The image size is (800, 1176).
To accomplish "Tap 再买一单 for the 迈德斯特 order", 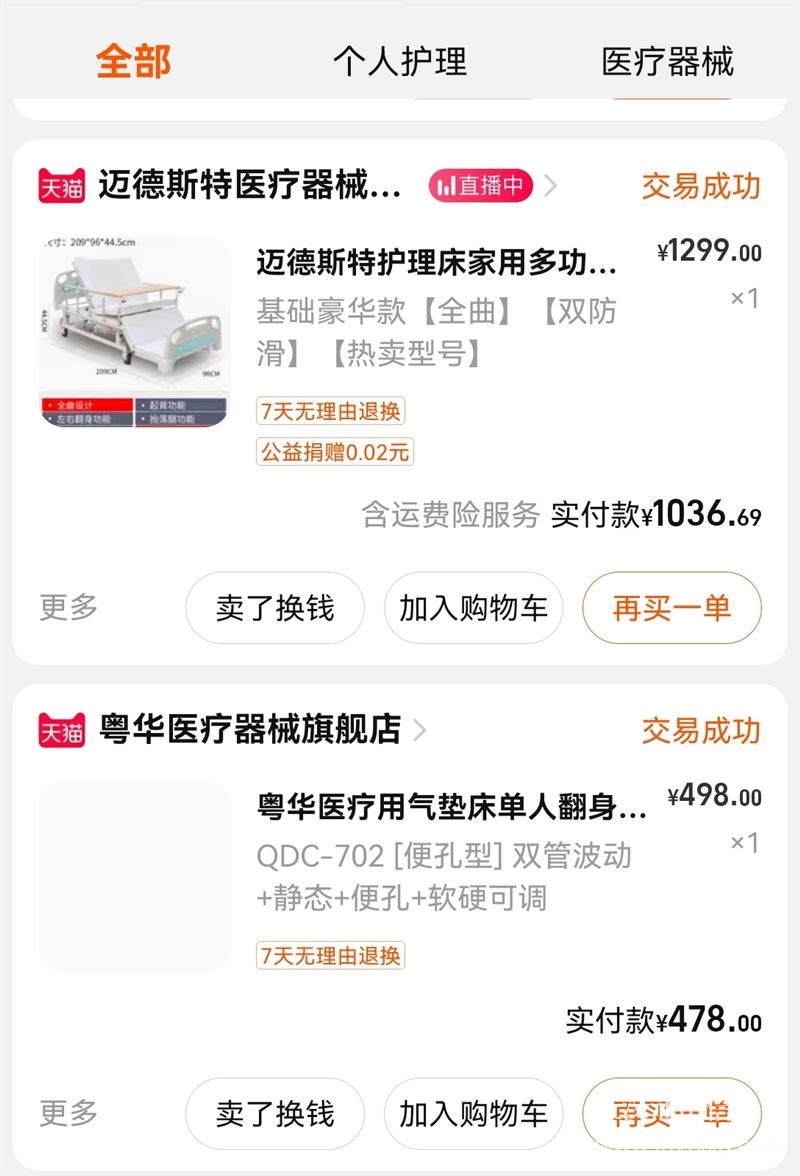I will (x=672, y=608).
